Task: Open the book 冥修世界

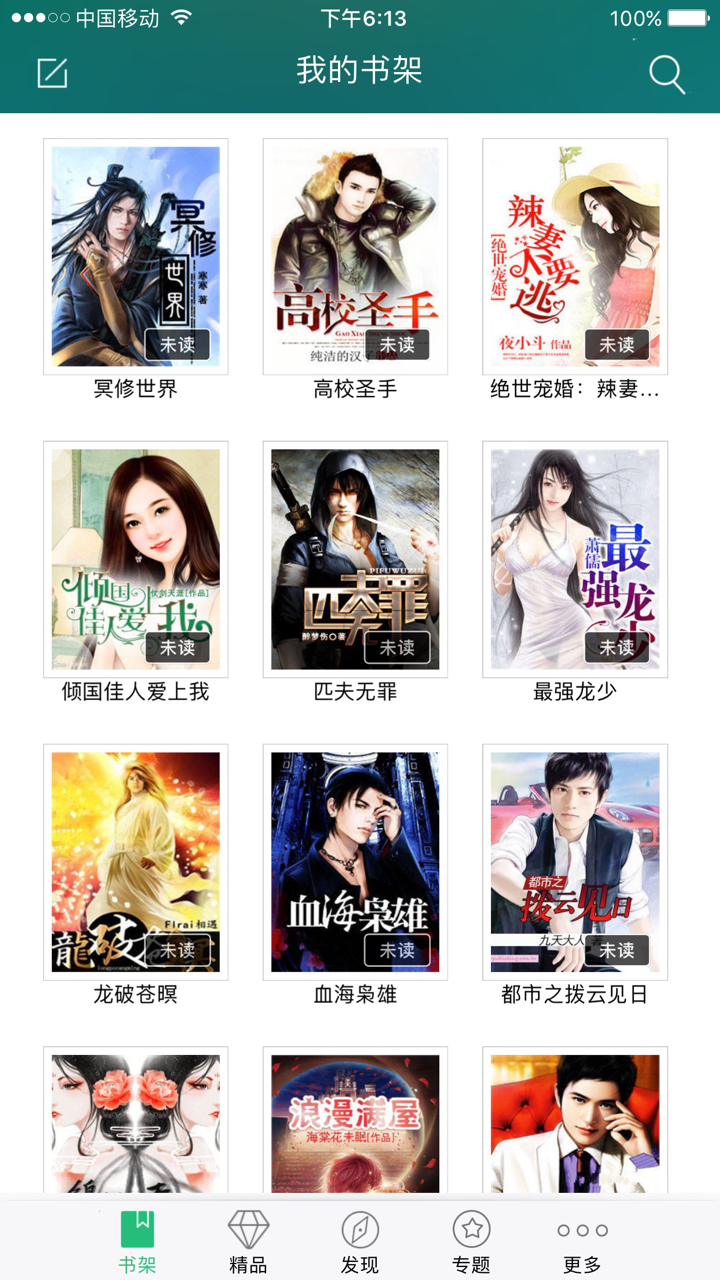Action: click(x=135, y=255)
